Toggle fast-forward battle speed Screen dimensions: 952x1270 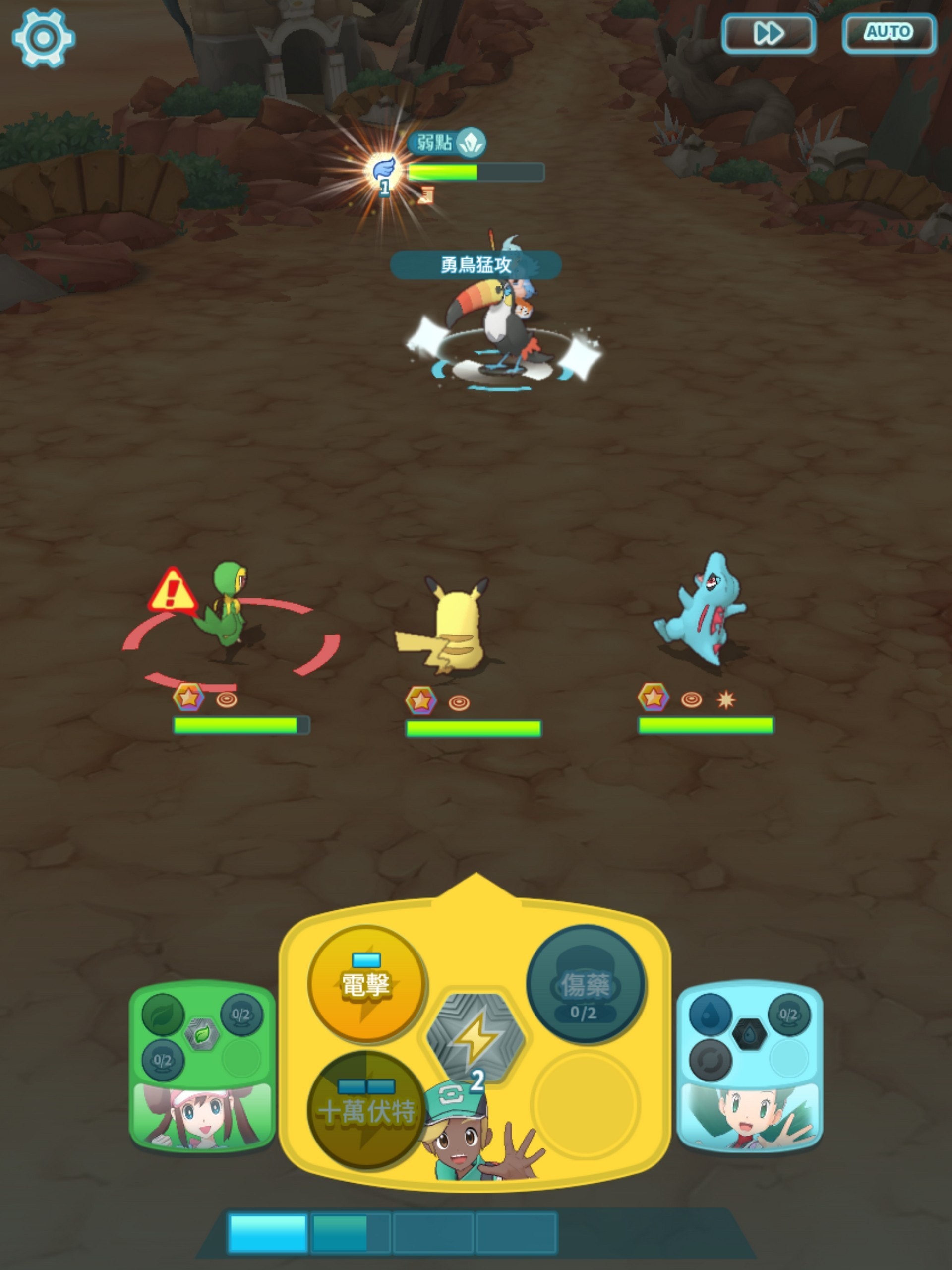coord(768,34)
